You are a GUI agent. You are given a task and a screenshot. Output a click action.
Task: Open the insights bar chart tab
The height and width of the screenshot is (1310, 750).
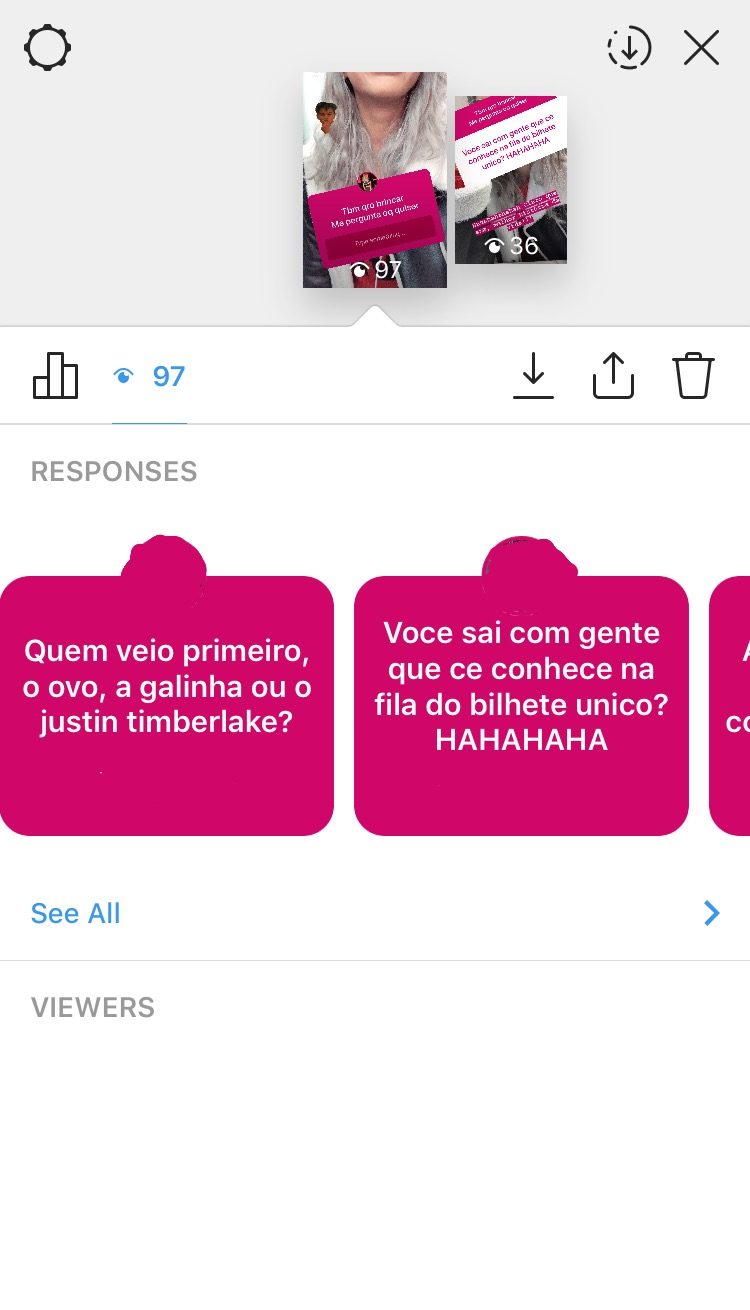56,376
